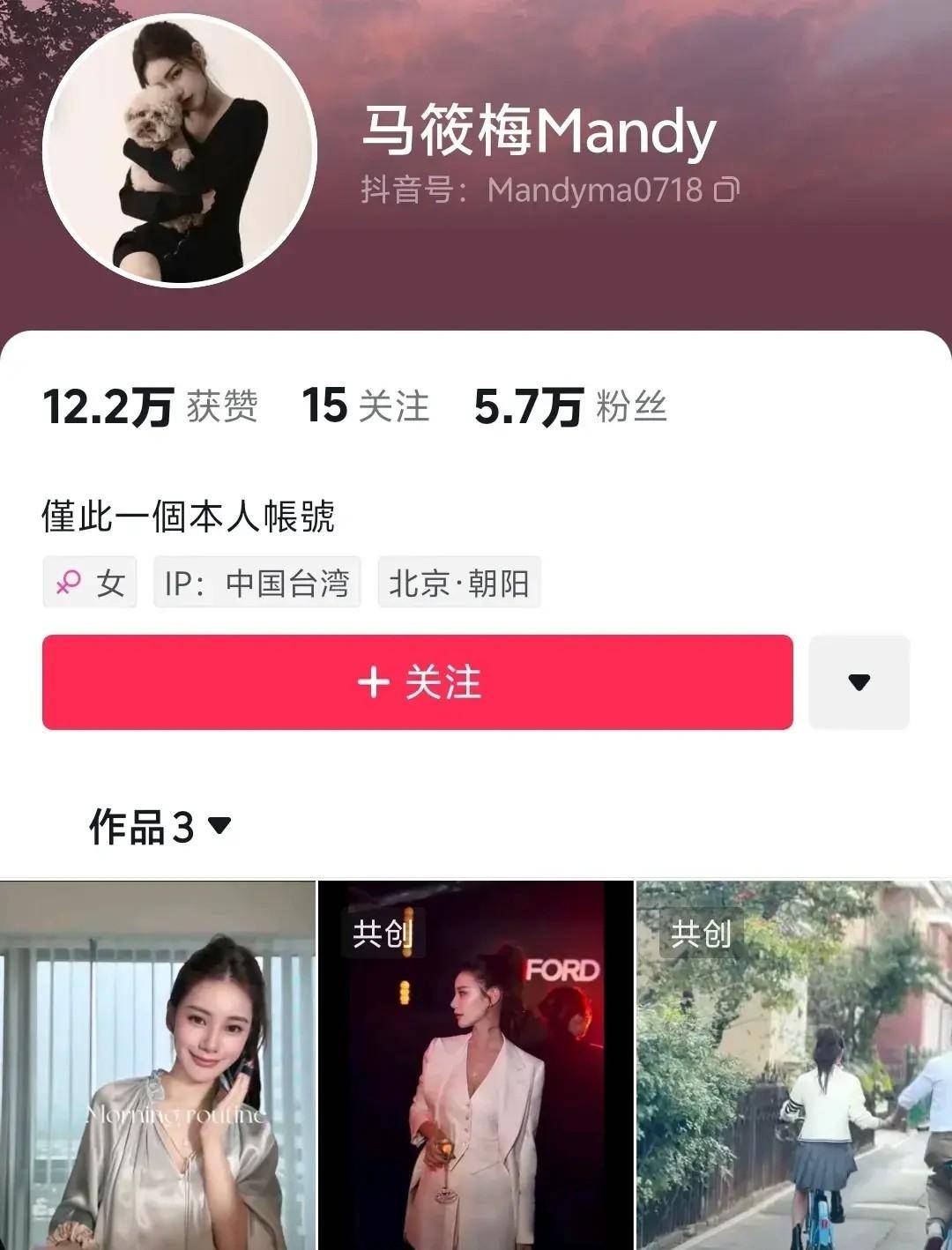
Task: View the 5.7万 粉丝 followers list
Action: click(x=569, y=406)
